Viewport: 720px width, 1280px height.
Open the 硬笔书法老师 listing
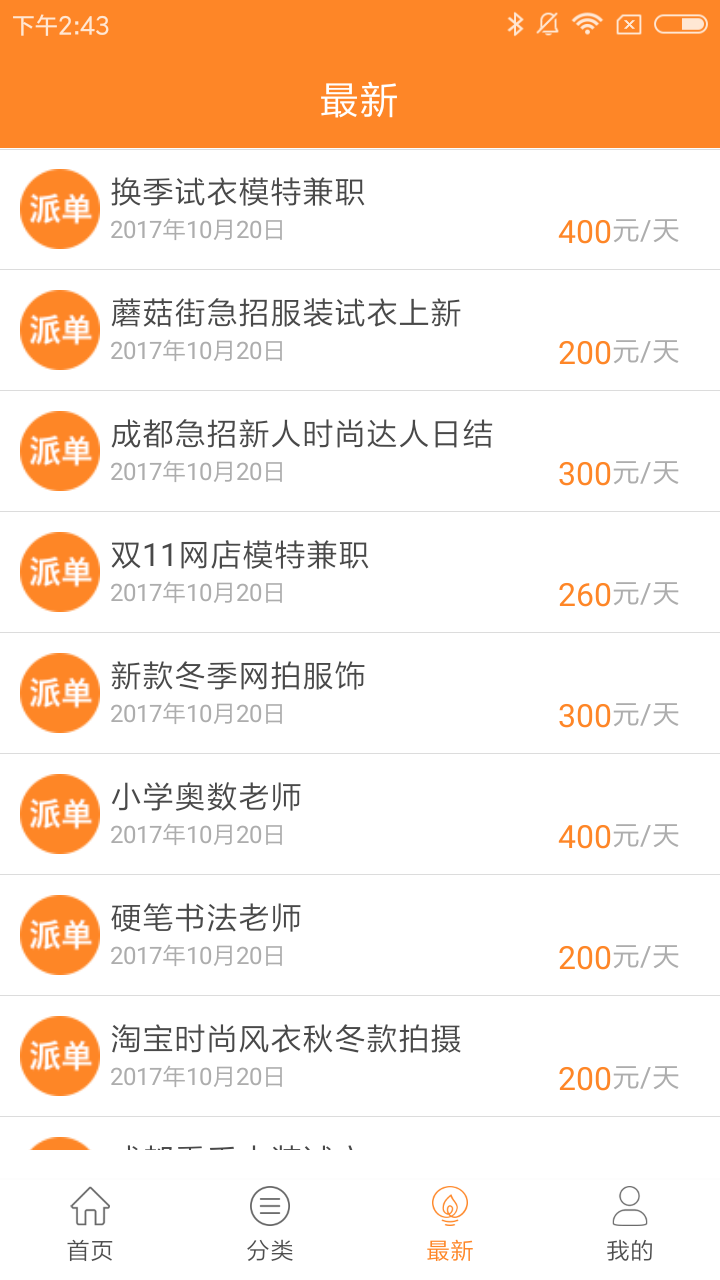360,935
